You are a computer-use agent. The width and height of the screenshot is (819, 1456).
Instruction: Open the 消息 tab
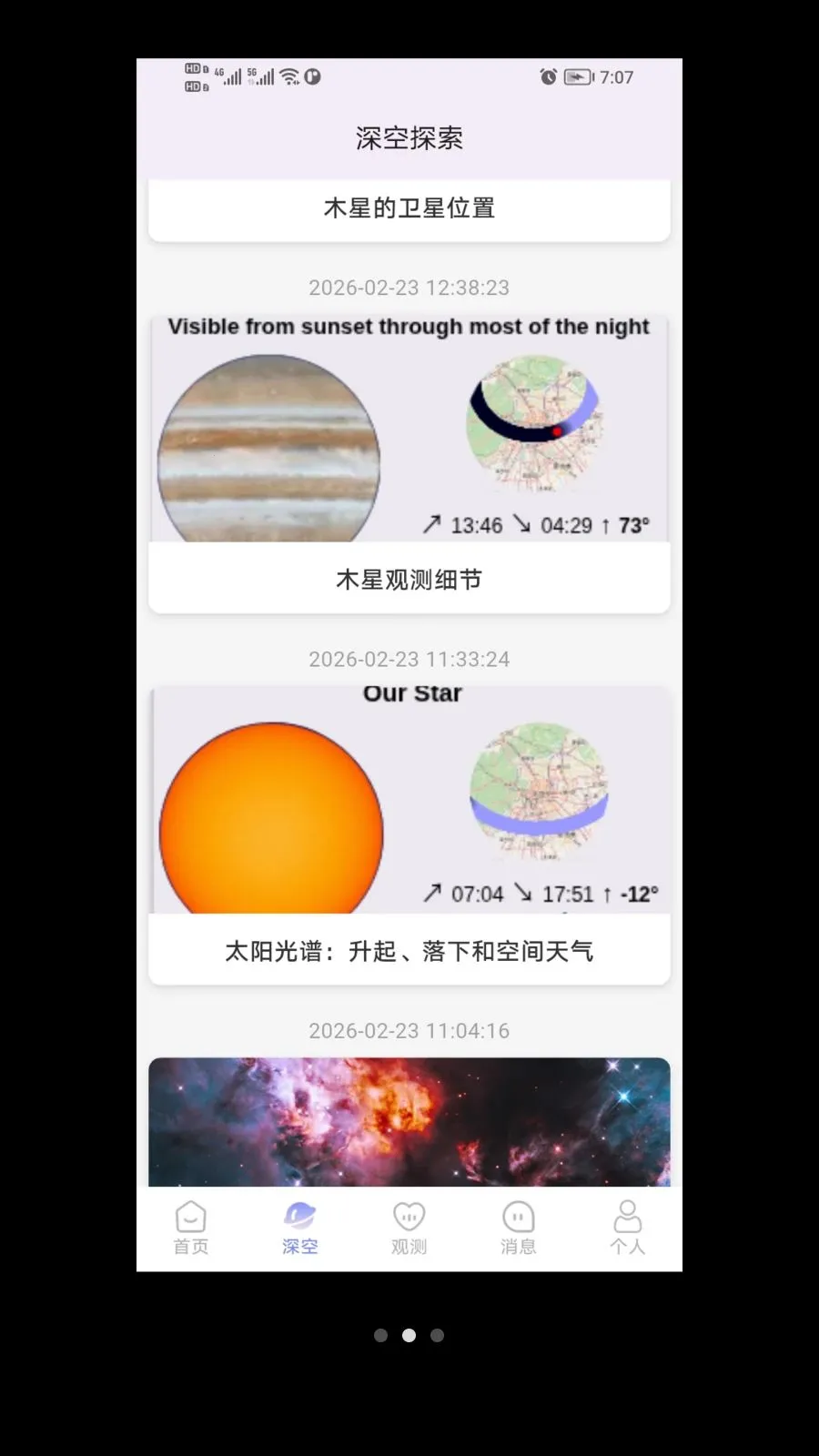[x=518, y=1228]
